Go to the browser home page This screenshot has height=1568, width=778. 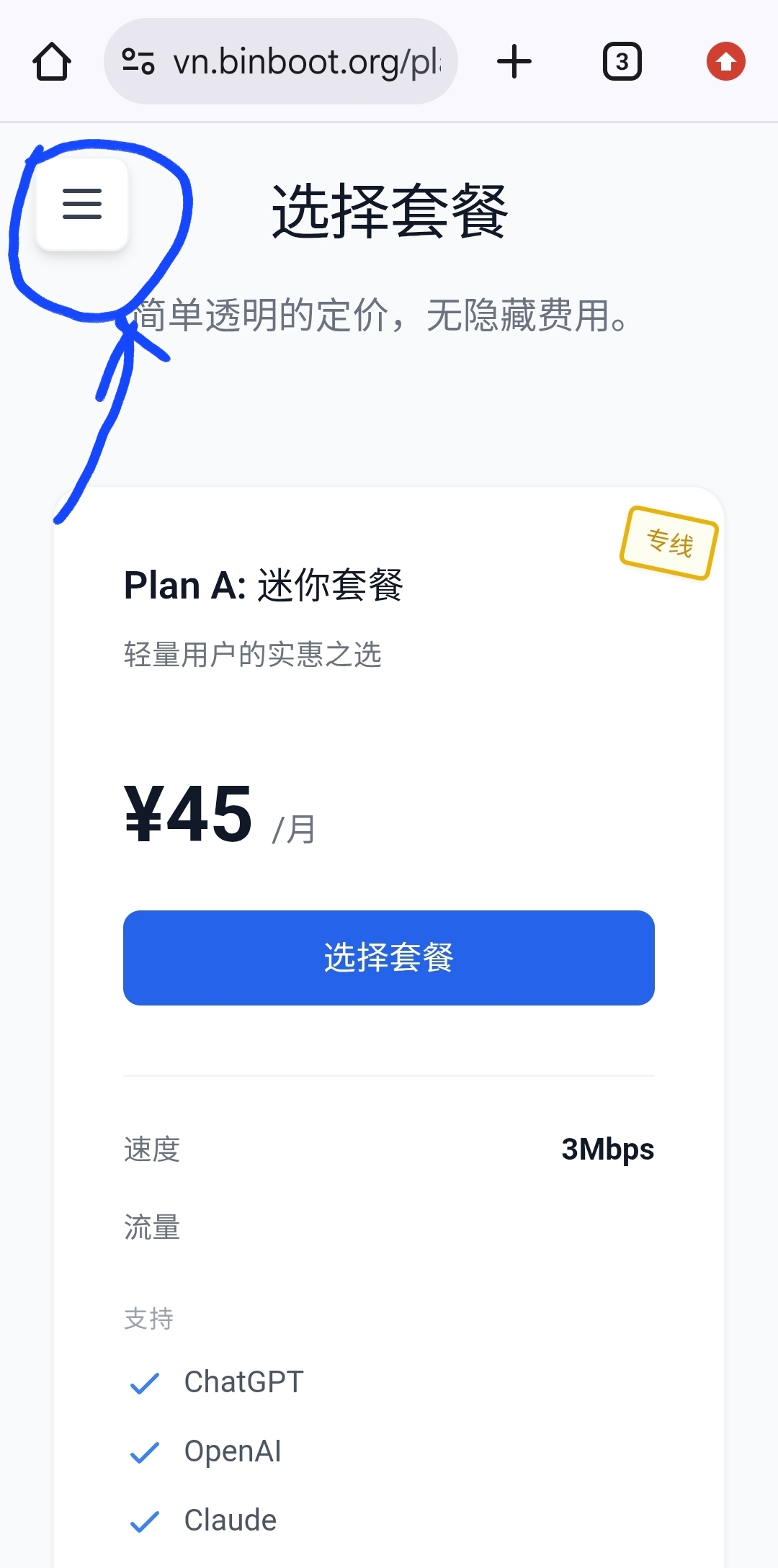(52, 62)
